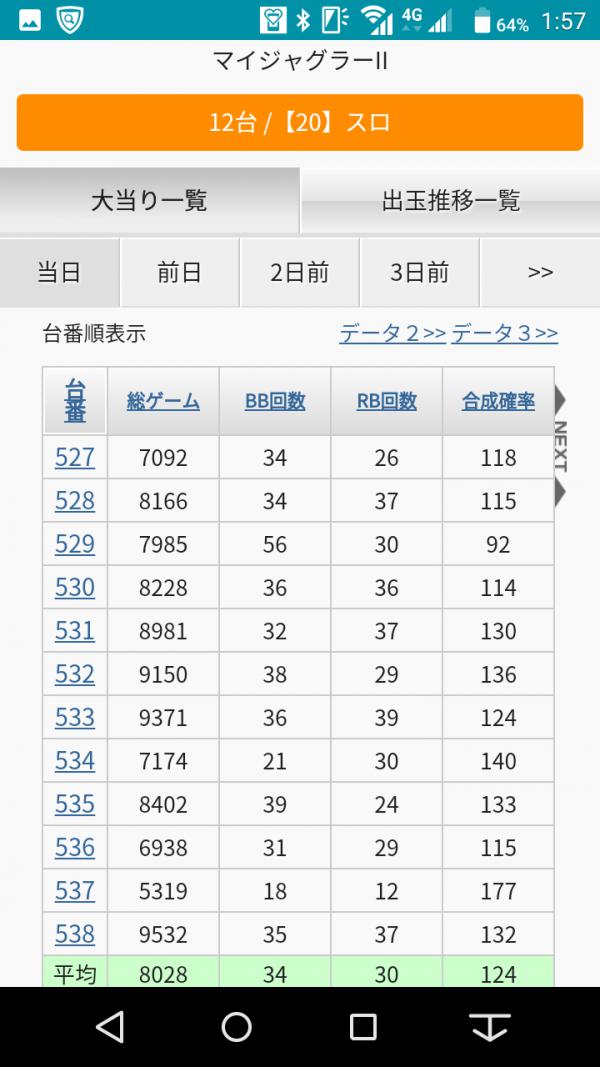Sort by the 台番 column header
This screenshot has width=600, height=1067.
click(75, 401)
